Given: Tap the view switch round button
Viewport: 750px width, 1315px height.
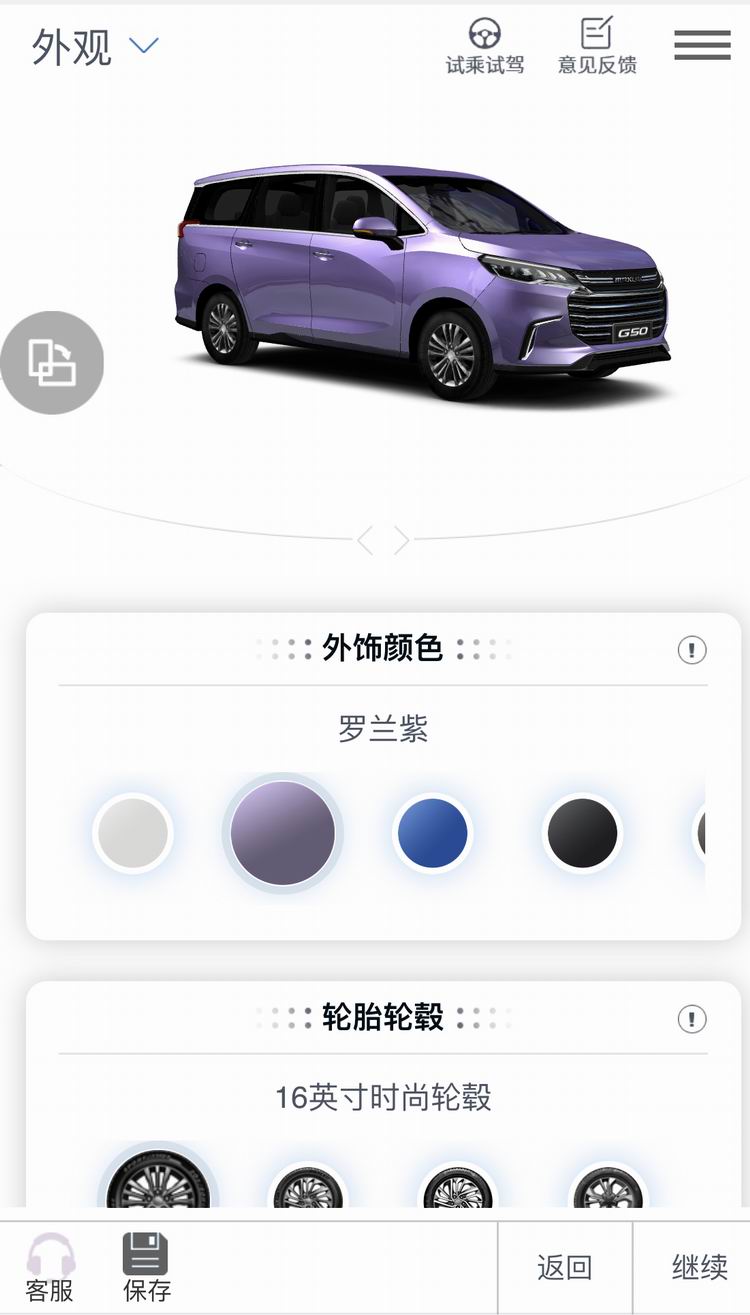Looking at the screenshot, I should tap(52, 363).
